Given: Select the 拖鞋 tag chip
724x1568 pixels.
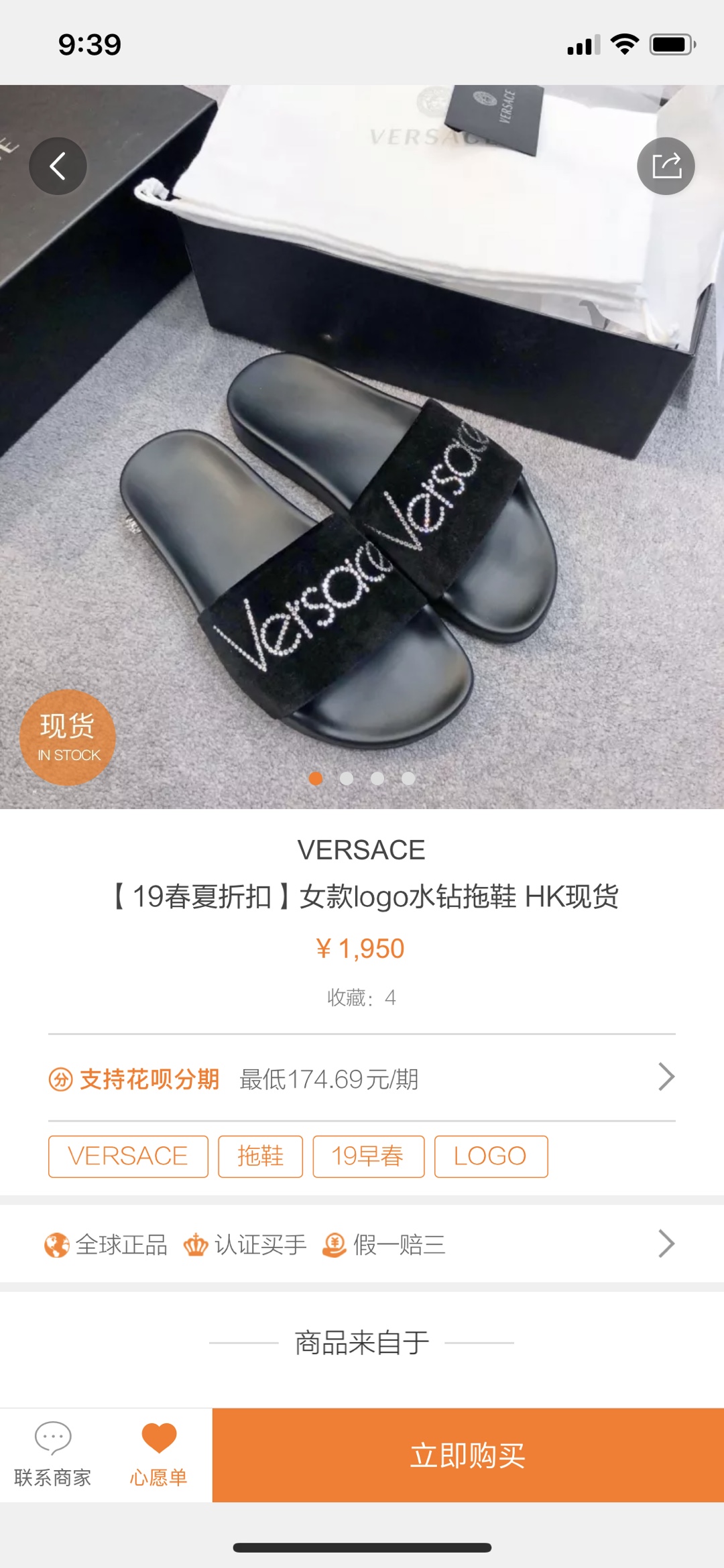Looking at the screenshot, I should tap(260, 1156).
